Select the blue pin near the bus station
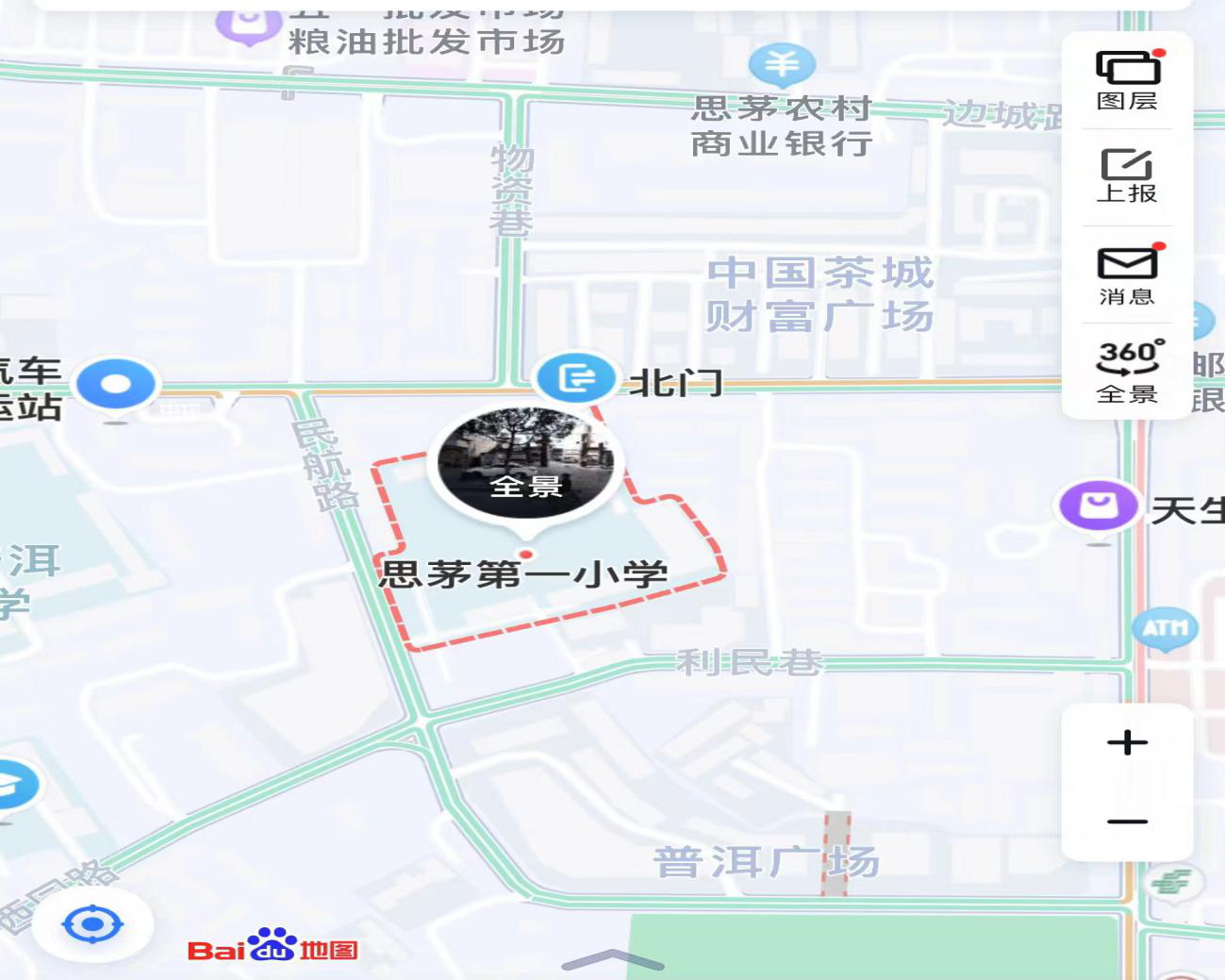The height and width of the screenshot is (980, 1225). click(116, 385)
